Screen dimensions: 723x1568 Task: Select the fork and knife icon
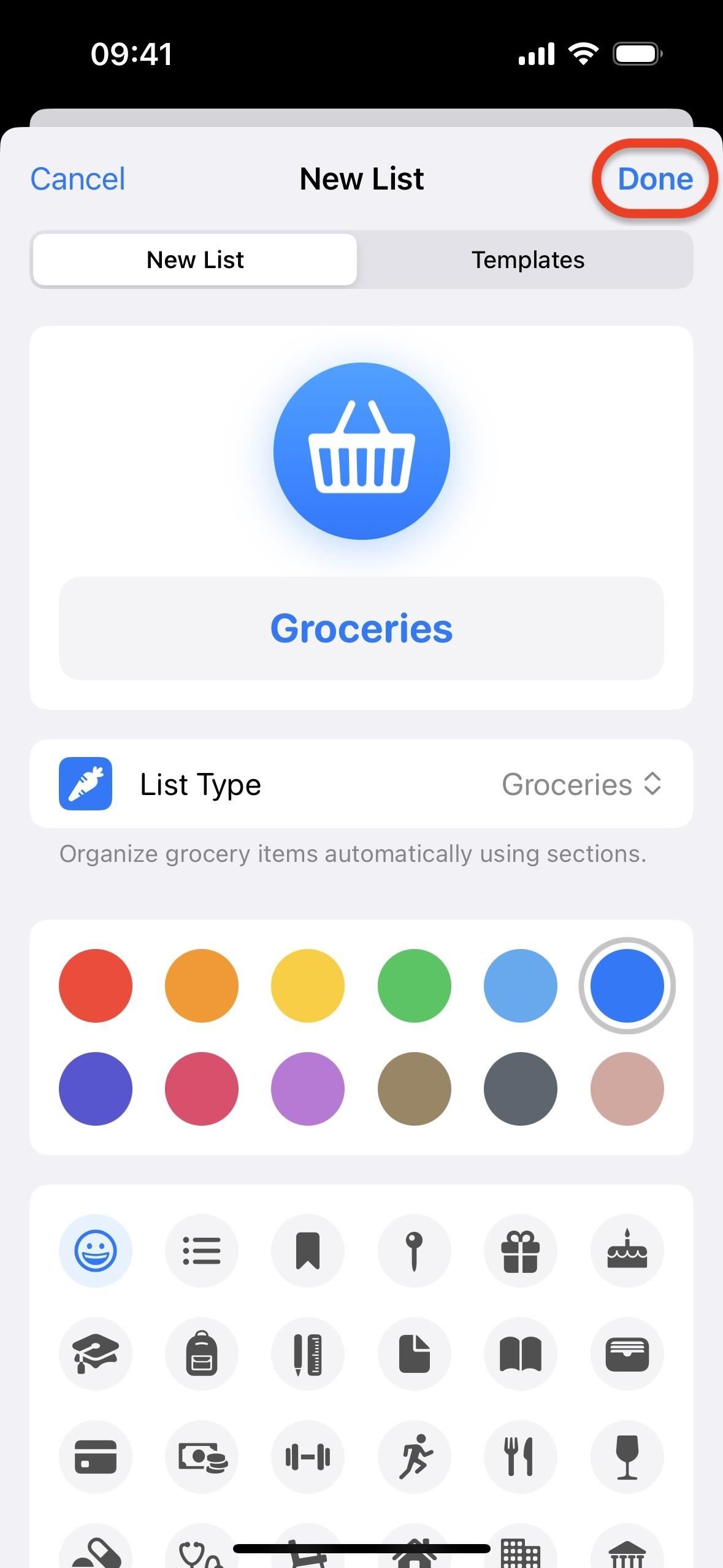[x=521, y=1456]
